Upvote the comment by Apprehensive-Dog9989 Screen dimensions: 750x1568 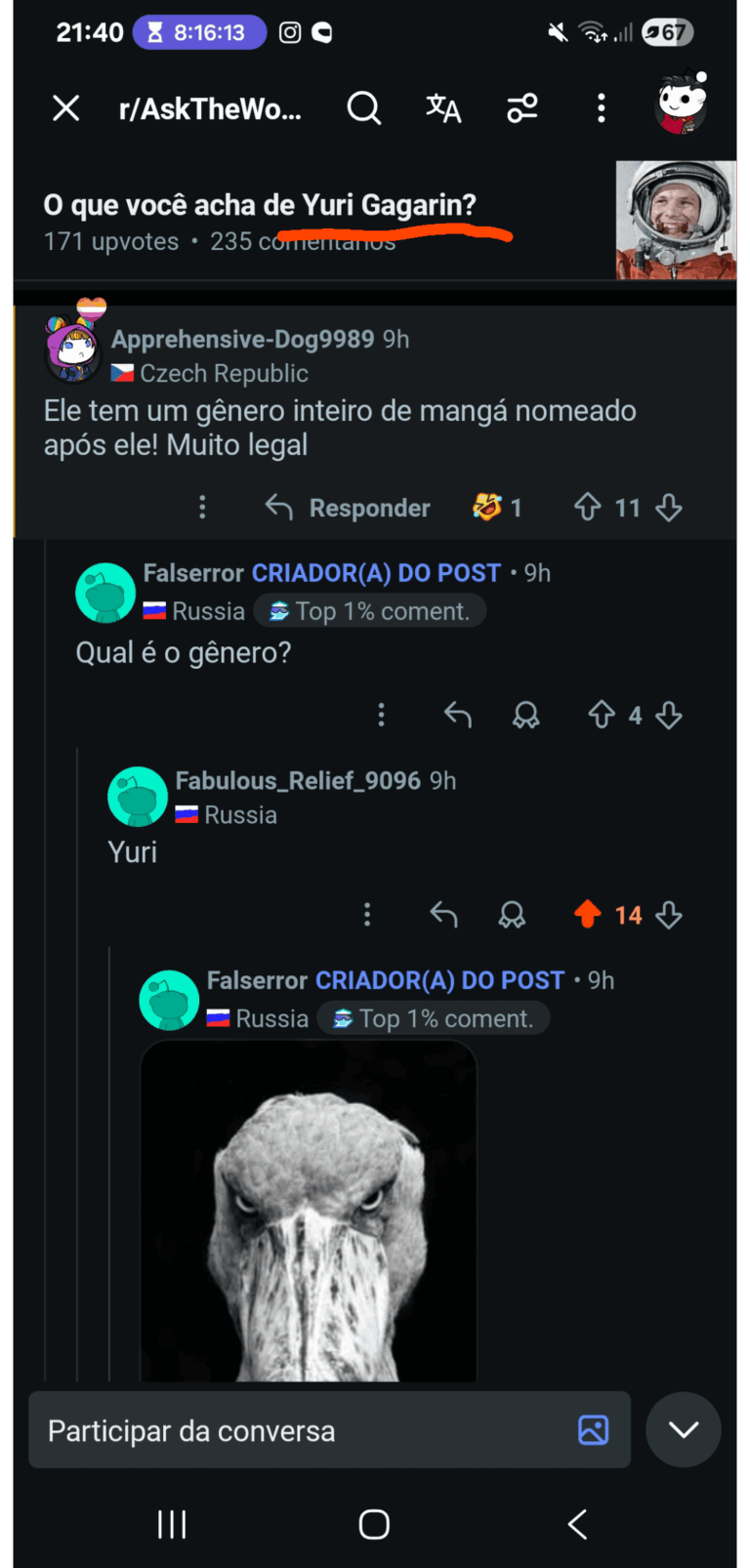588,508
